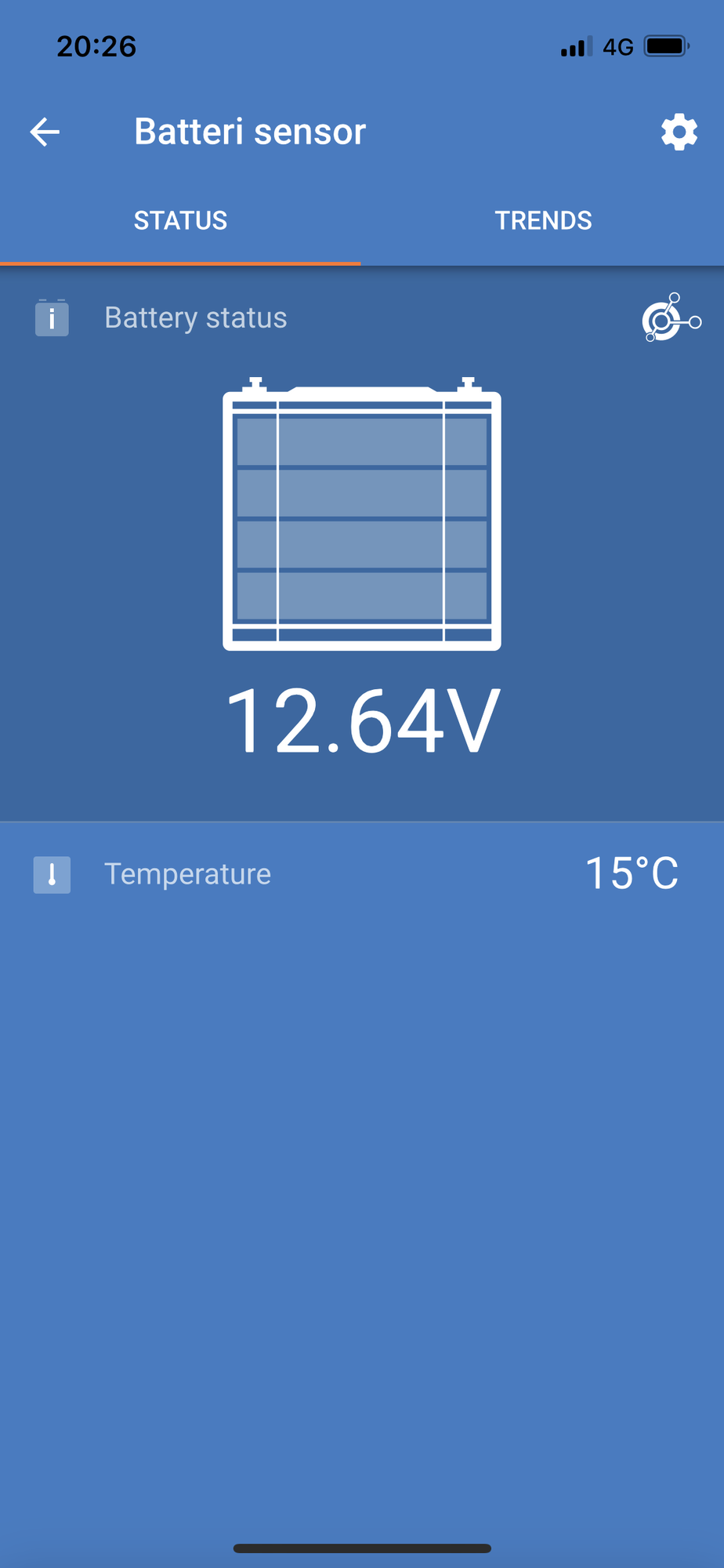Go back using the arrow icon
Screen dimensions: 724x1568
45,132
